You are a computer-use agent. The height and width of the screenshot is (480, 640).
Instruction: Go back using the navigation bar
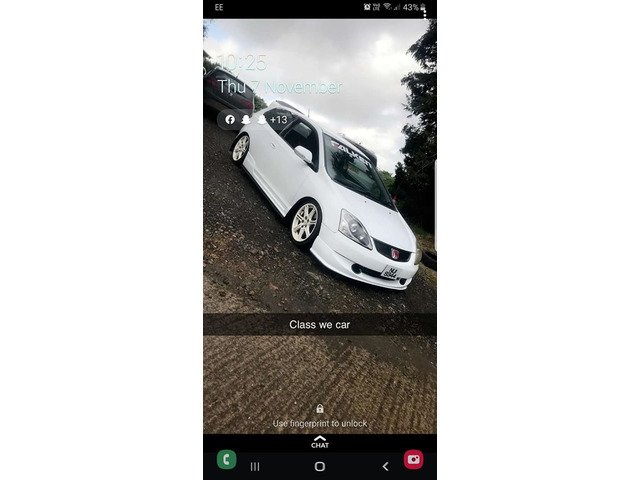[x=385, y=466]
